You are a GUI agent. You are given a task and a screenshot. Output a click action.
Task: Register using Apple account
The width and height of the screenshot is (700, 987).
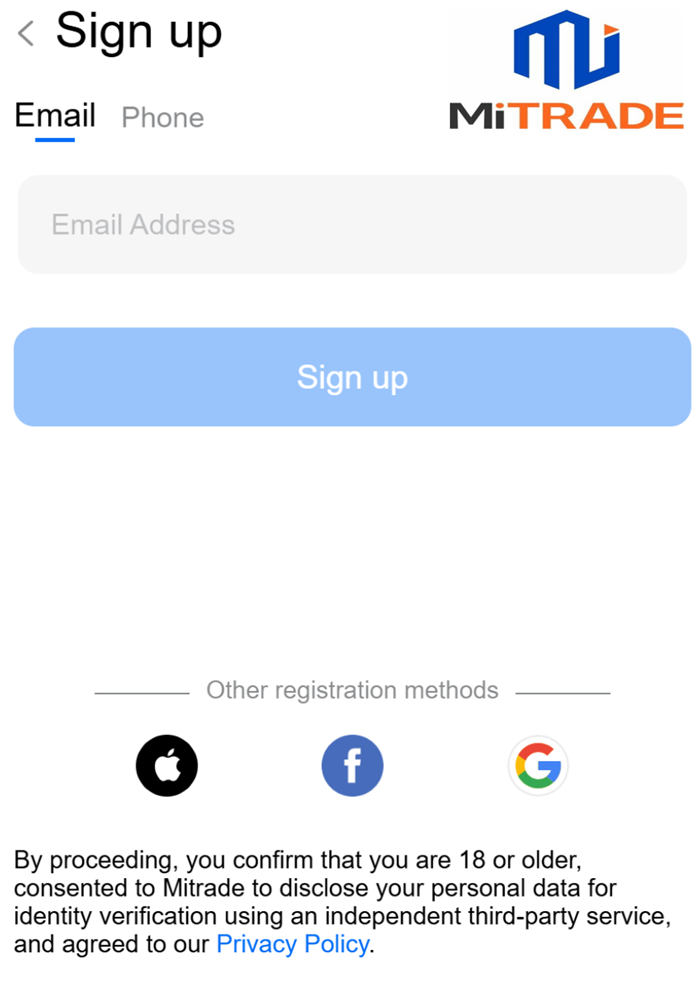pyautogui.click(x=166, y=766)
